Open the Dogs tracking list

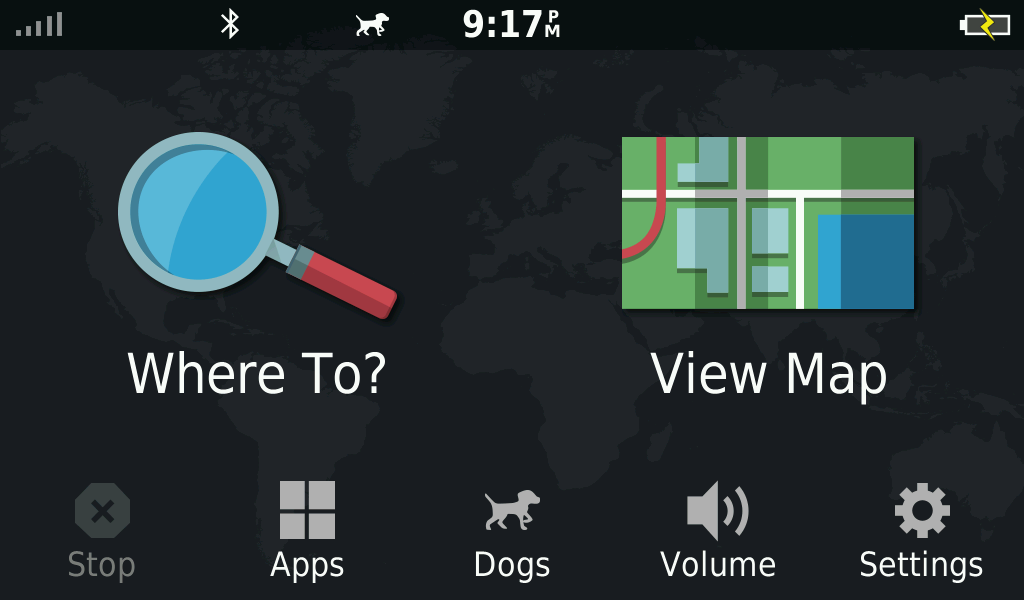(512, 530)
